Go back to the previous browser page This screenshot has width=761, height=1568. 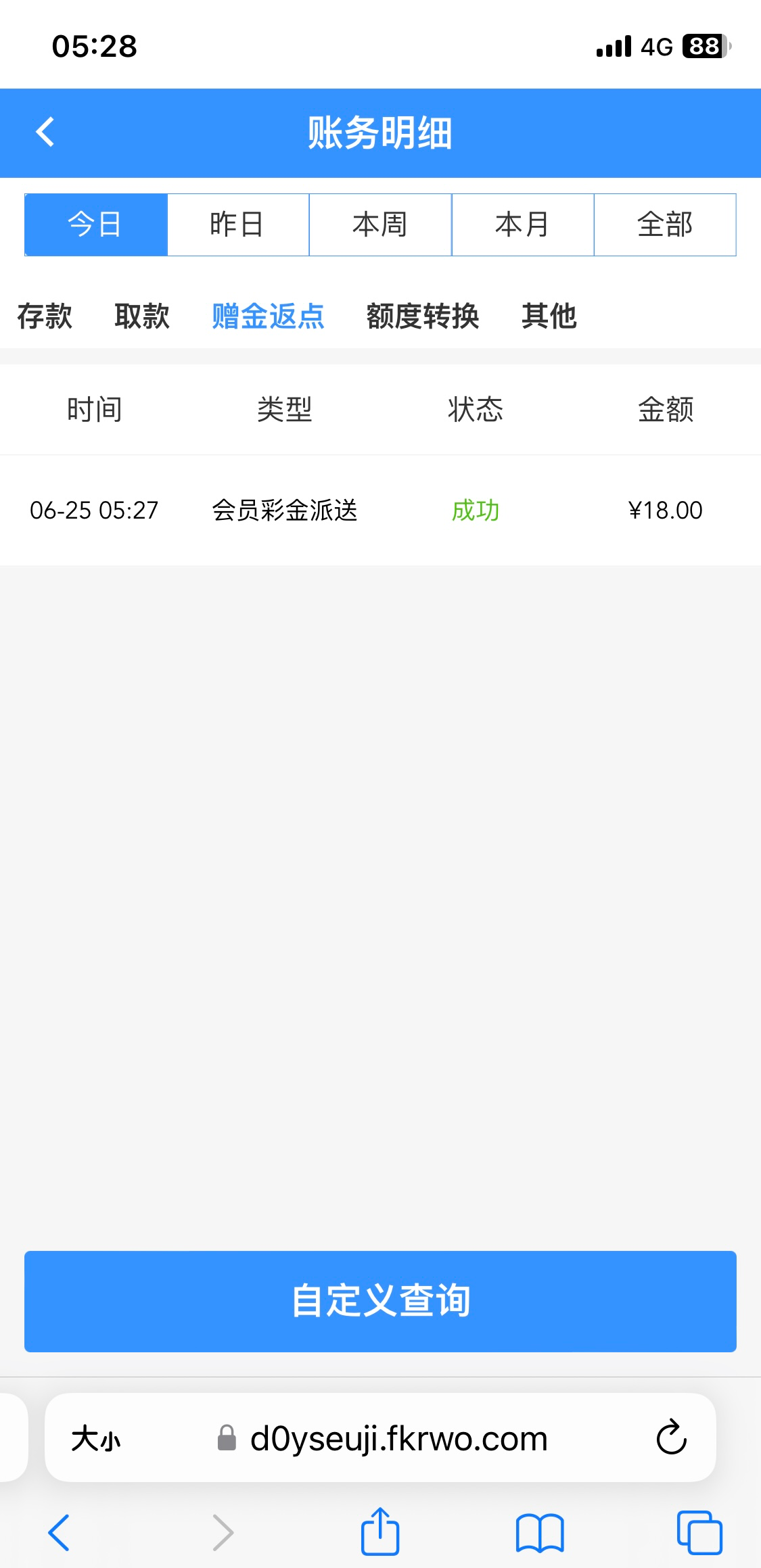[59, 1532]
